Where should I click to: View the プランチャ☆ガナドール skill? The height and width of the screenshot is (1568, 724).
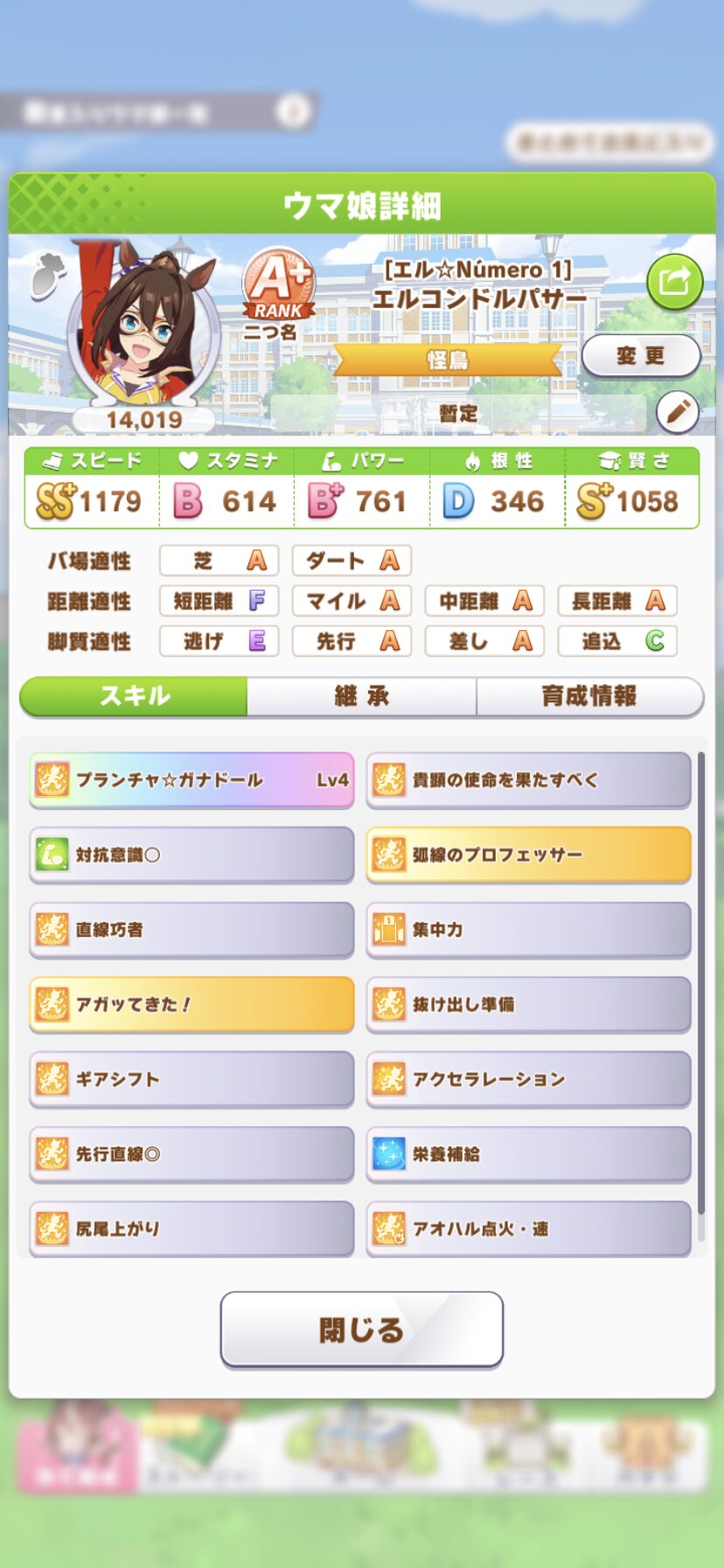click(x=191, y=780)
